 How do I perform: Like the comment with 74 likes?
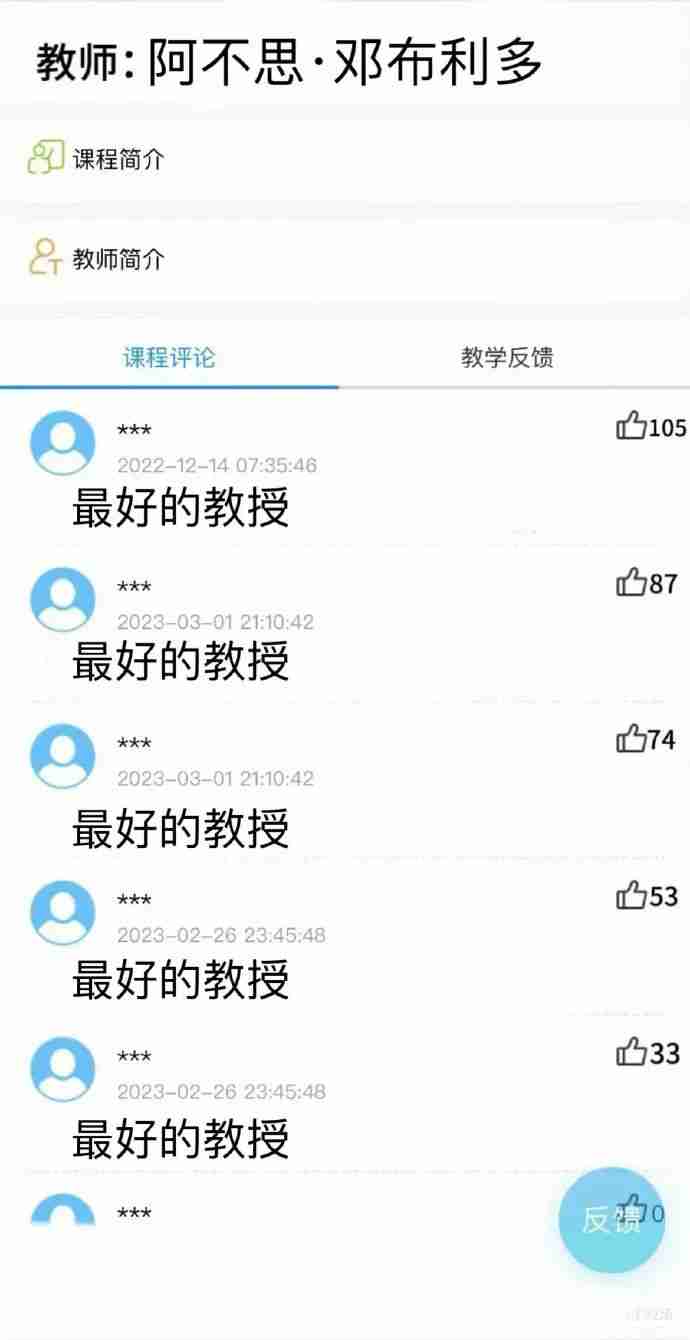pos(631,740)
